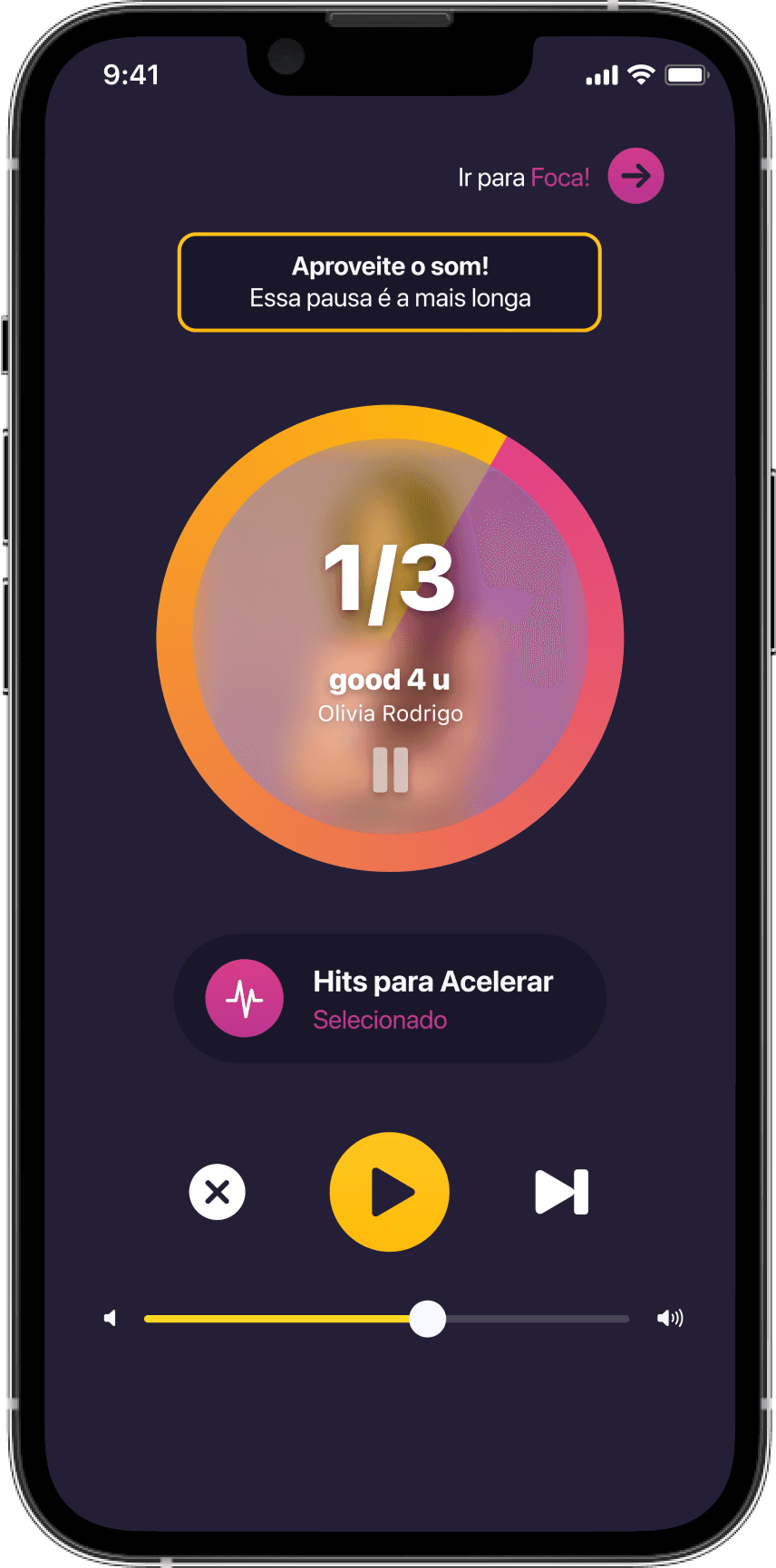This screenshot has width=776, height=1568.
Task: Pause the song in the circular timer
Action: [x=391, y=769]
